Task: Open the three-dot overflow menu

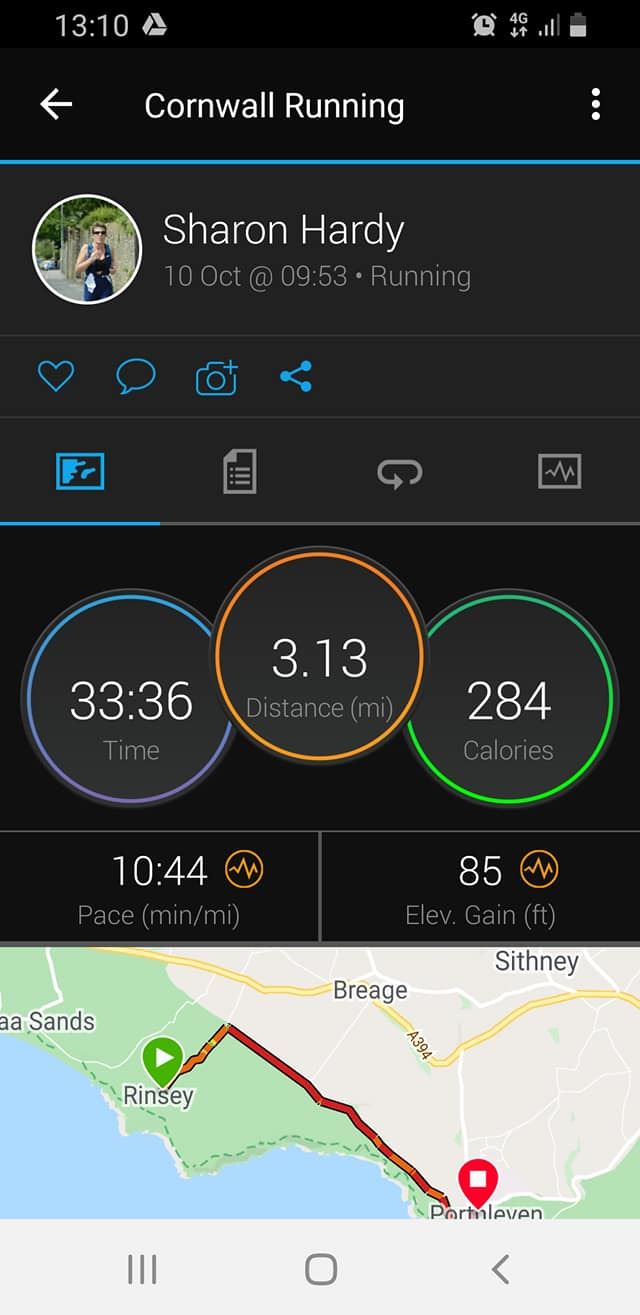Action: 596,105
